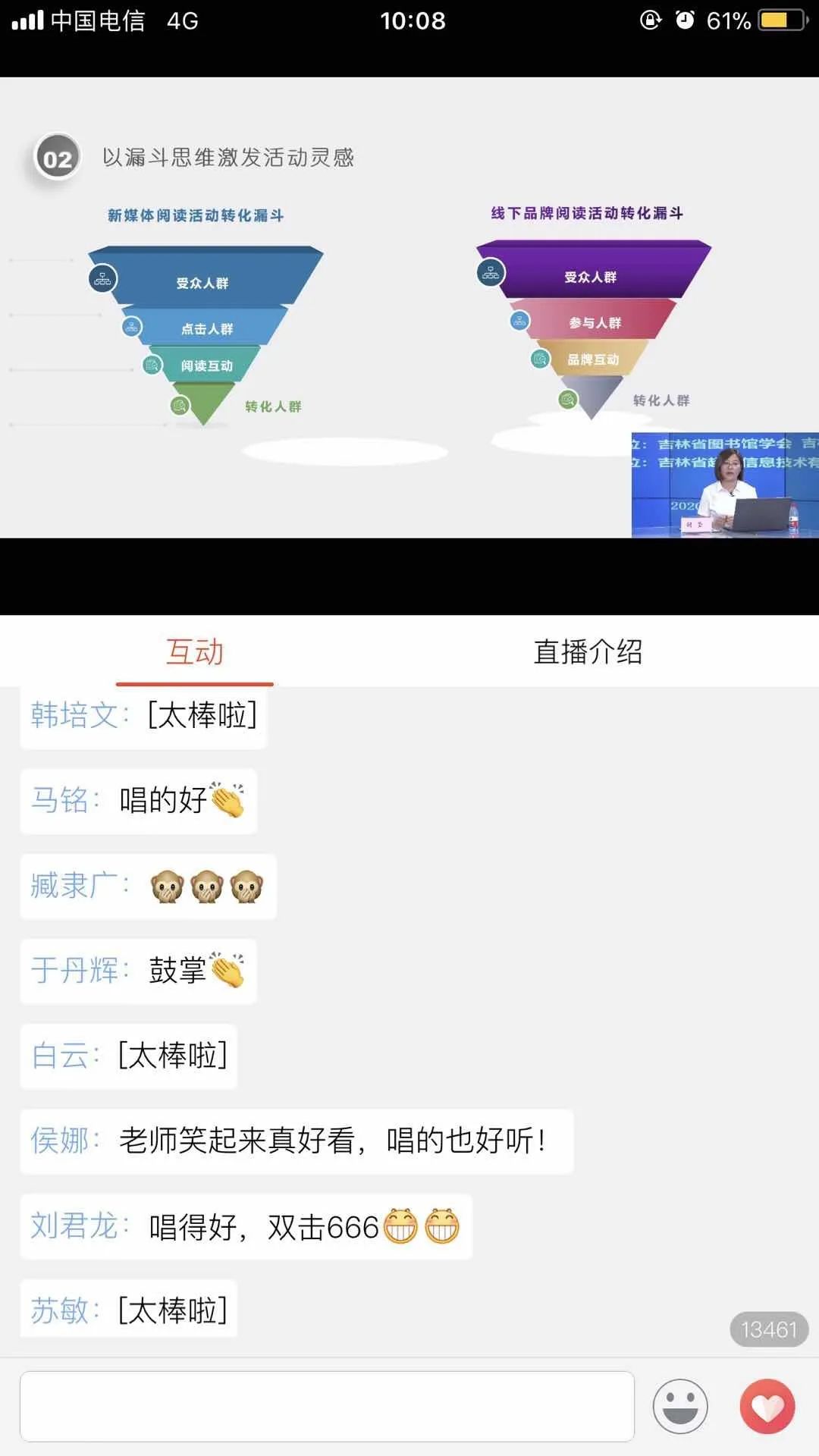Screen dimensions: 819x1456
Task: Open the 直播介绍 tab
Action: point(588,653)
